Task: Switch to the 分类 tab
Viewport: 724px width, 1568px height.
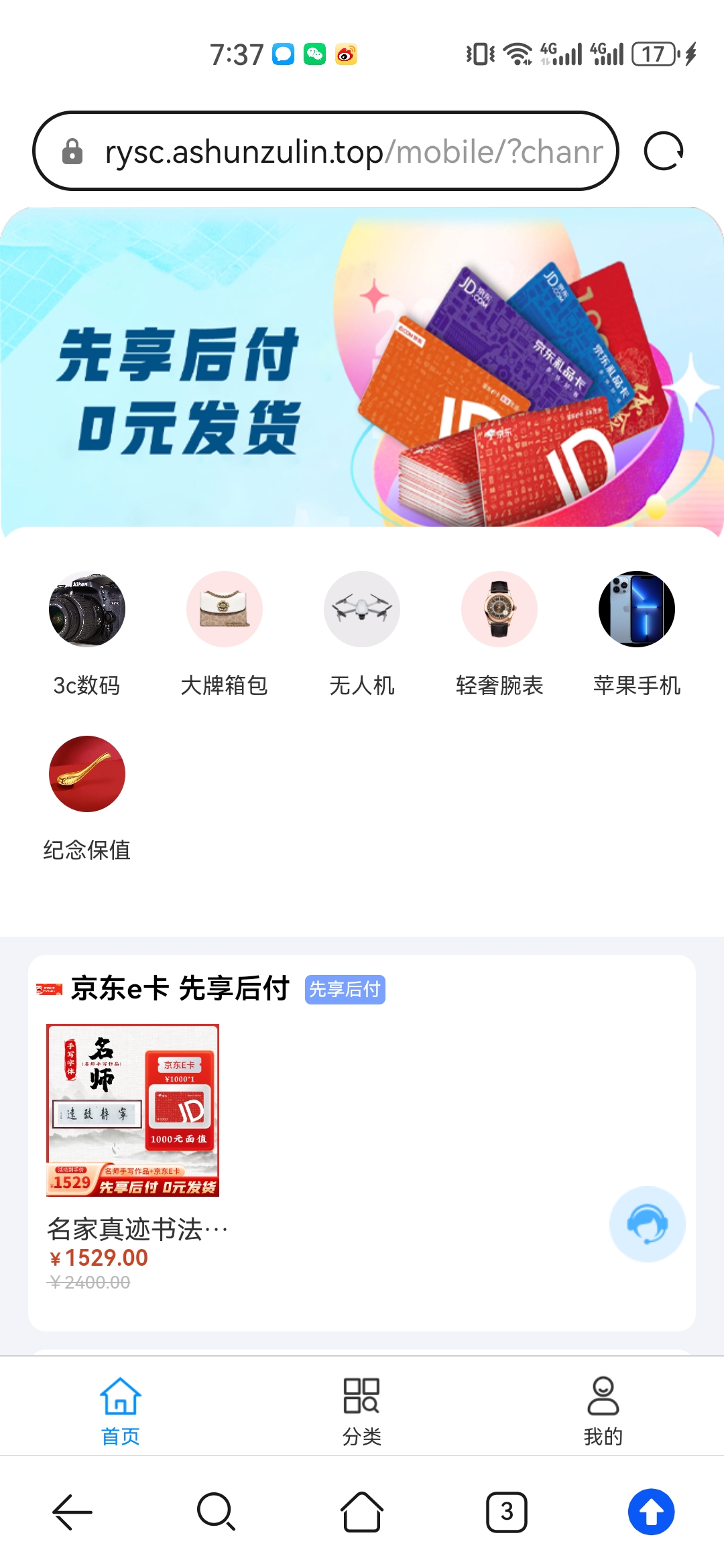Action: [362, 1411]
